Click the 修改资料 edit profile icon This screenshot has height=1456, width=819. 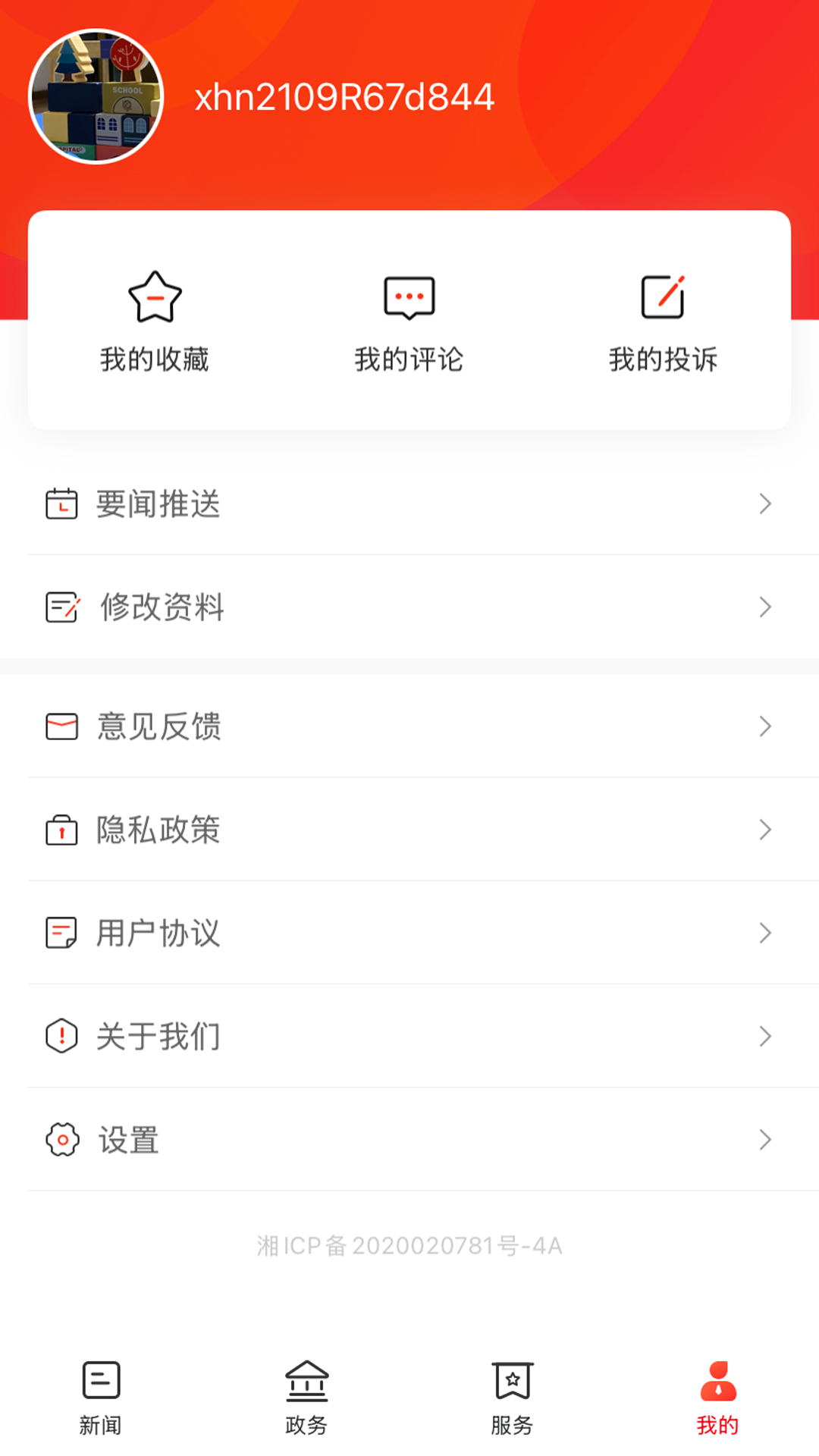pos(61,607)
